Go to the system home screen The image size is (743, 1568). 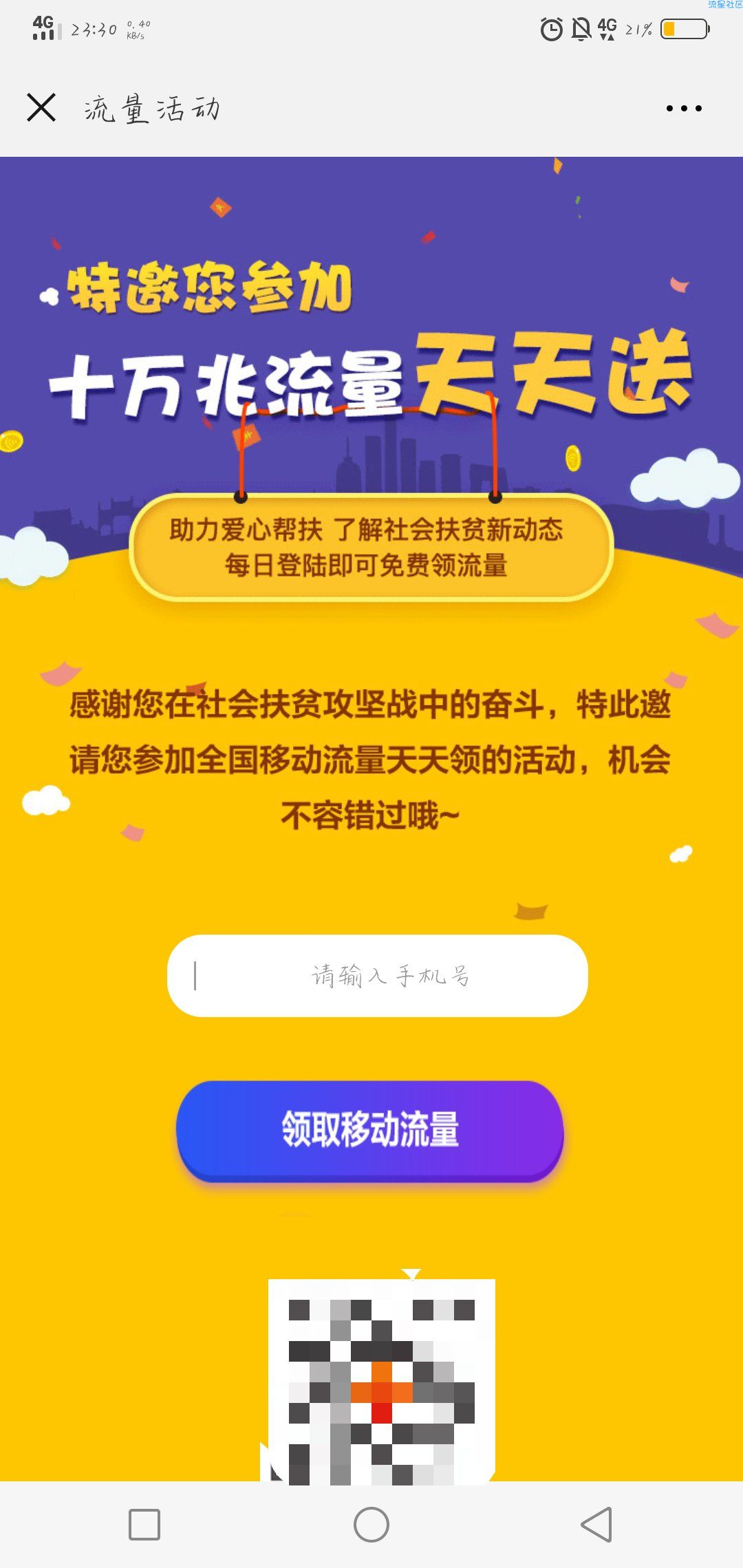(371, 1524)
